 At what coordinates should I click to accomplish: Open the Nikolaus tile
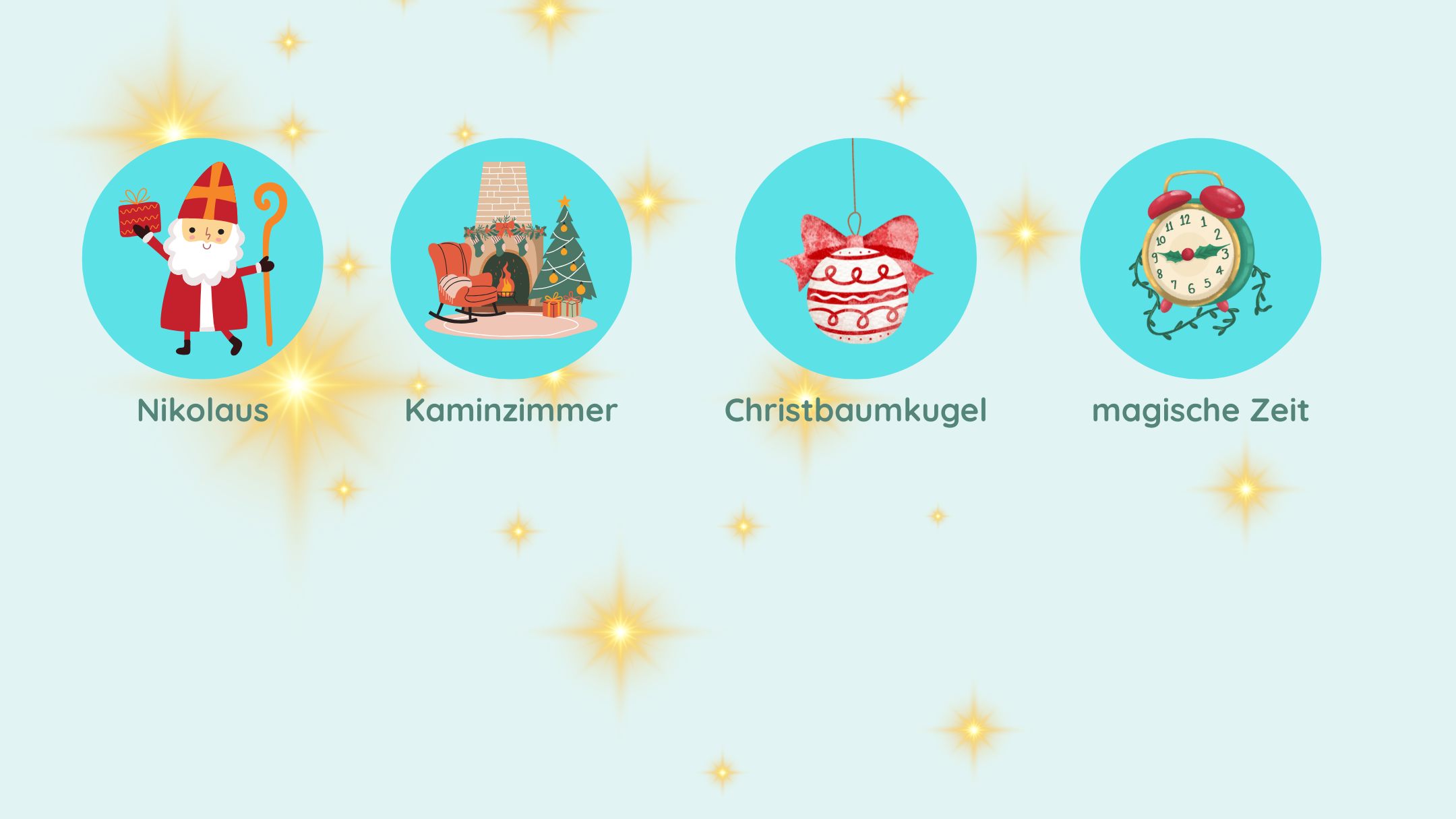point(202,258)
